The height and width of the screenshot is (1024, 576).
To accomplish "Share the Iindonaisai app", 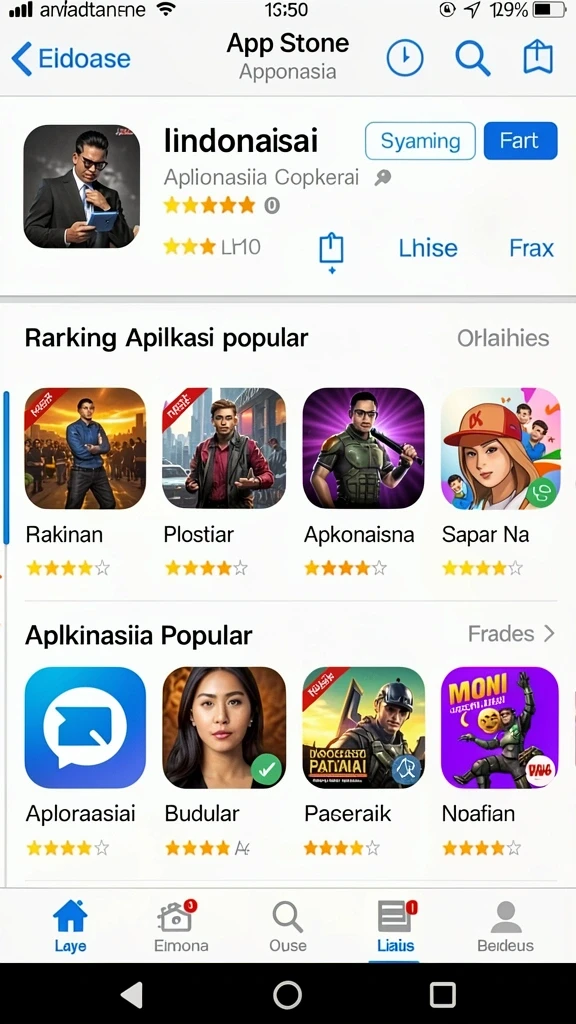I will tap(331, 252).
